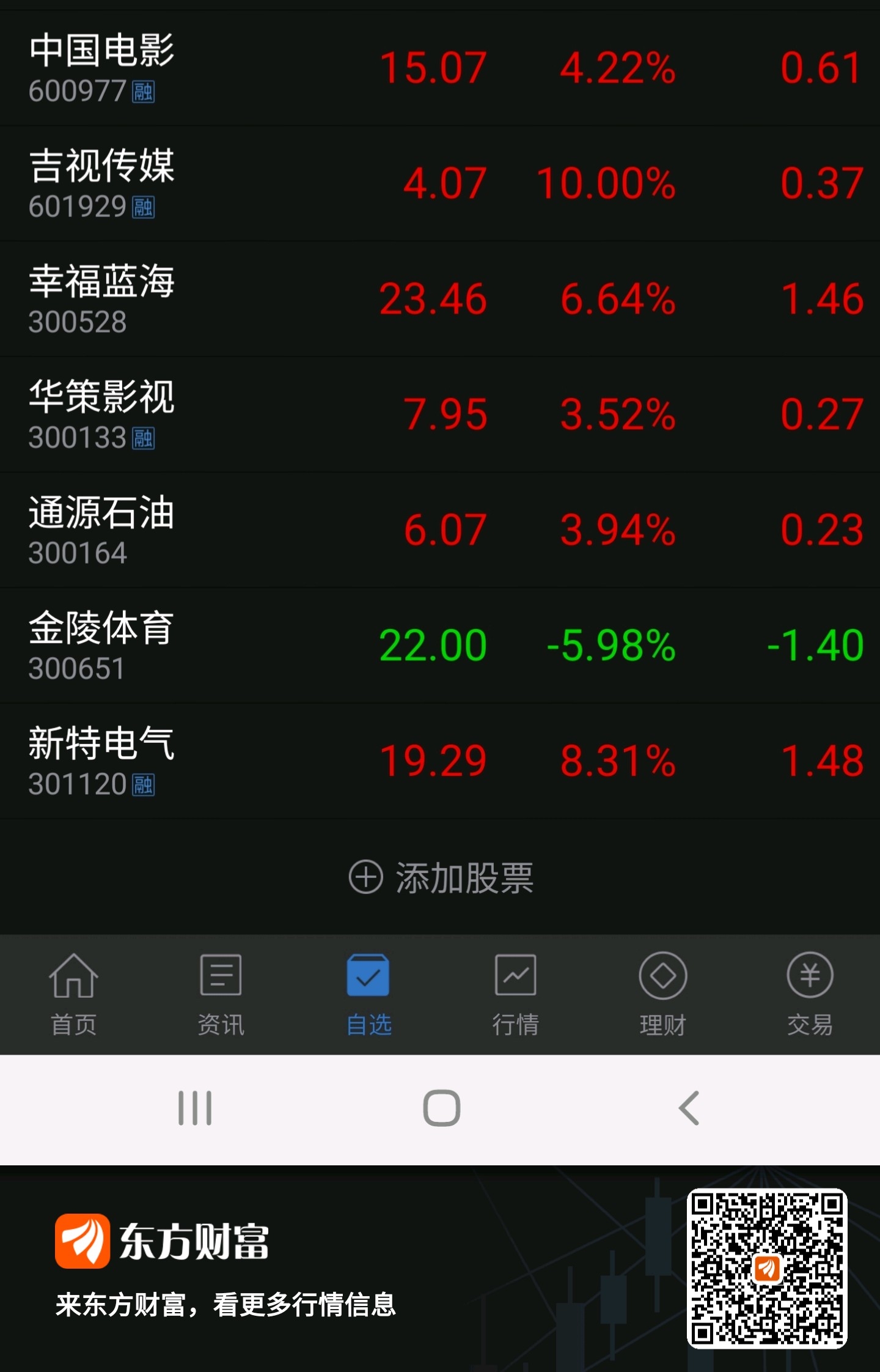Screen dimensions: 880x1372
Task: Select the 自选 tab
Action: (368, 994)
